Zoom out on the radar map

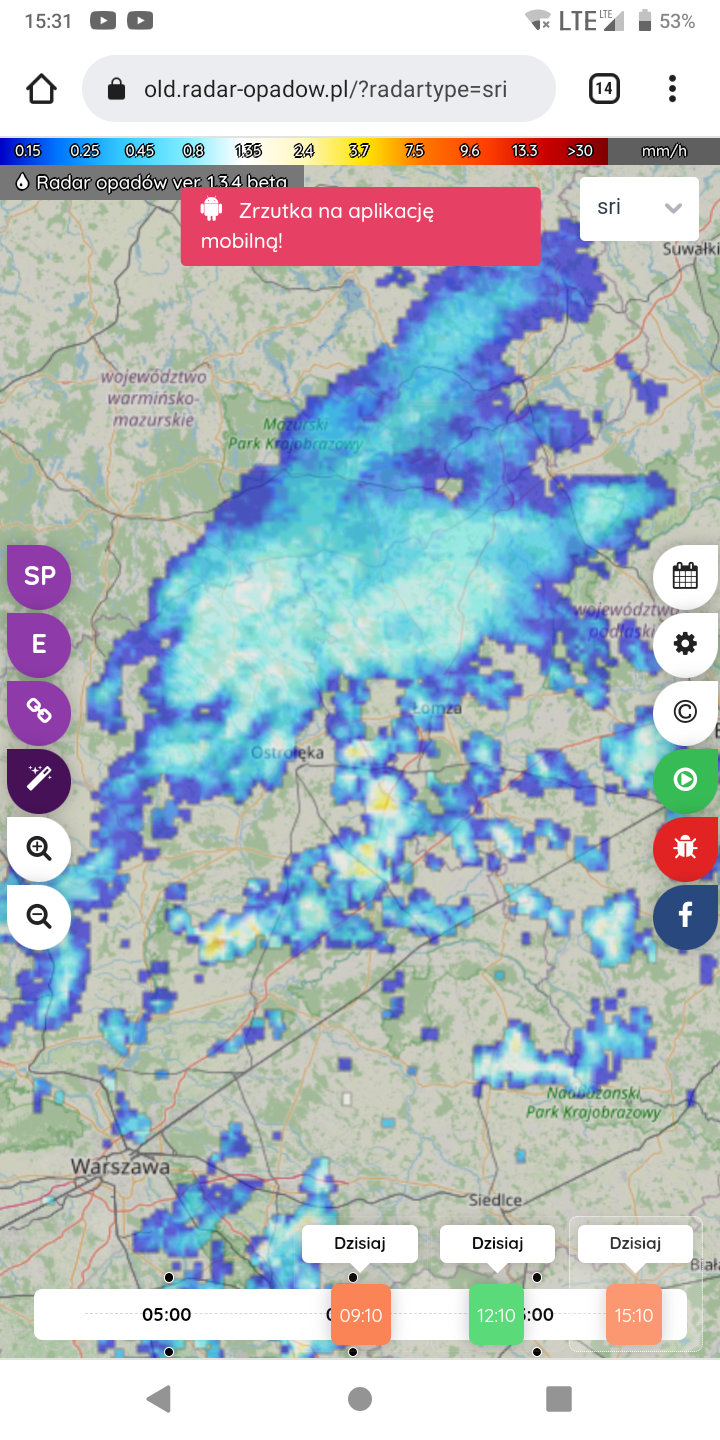point(39,917)
